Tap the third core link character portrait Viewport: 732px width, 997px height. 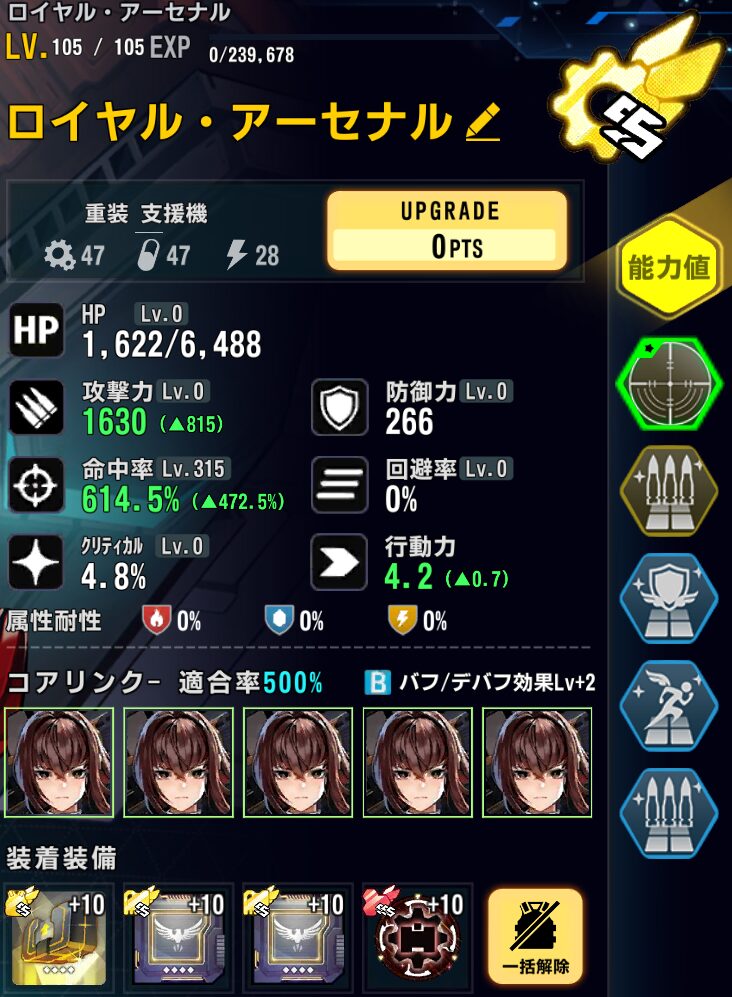(297, 764)
